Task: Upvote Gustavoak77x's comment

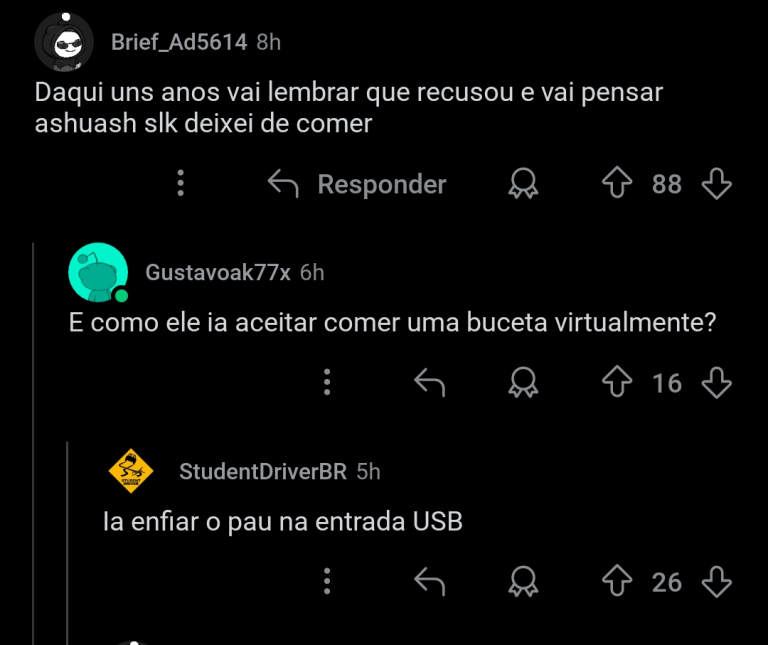Action: pyautogui.click(x=617, y=382)
